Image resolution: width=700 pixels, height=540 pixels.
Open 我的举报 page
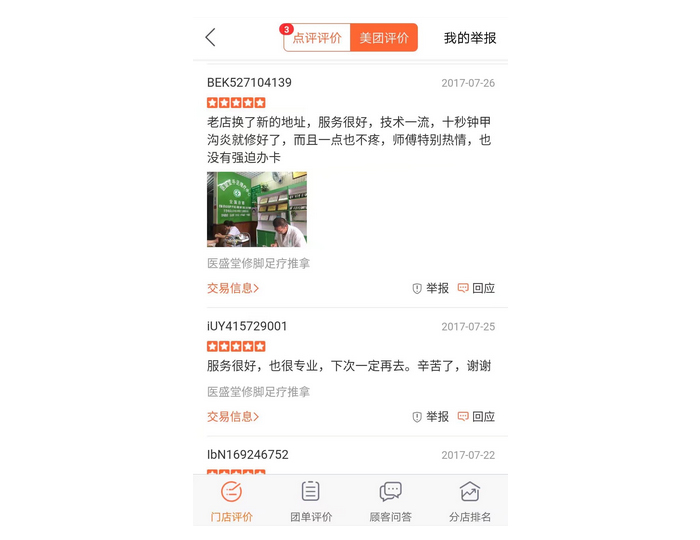470,38
